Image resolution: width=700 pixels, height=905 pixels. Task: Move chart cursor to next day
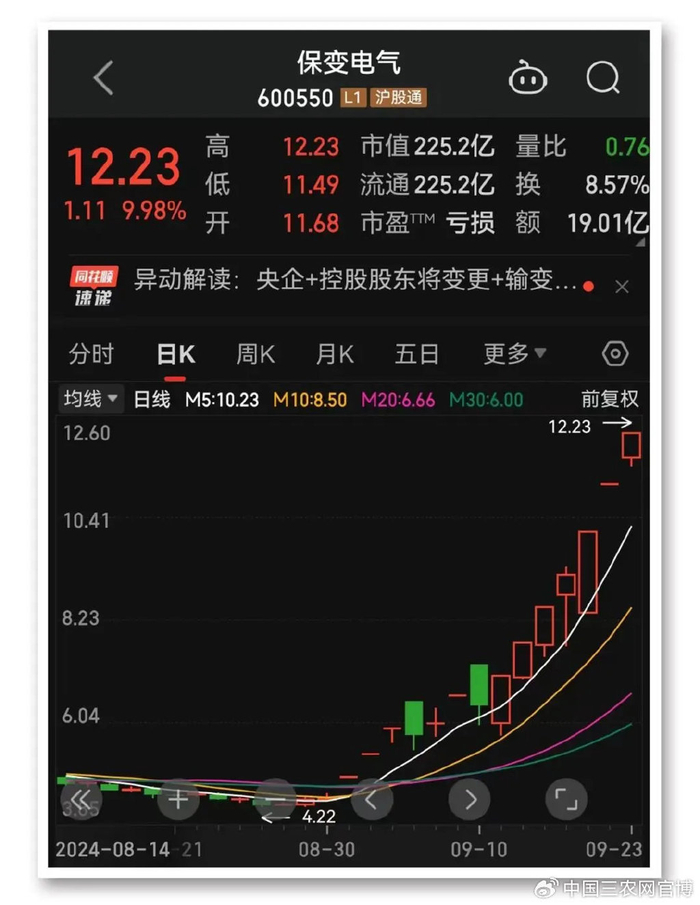coord(469,799)
